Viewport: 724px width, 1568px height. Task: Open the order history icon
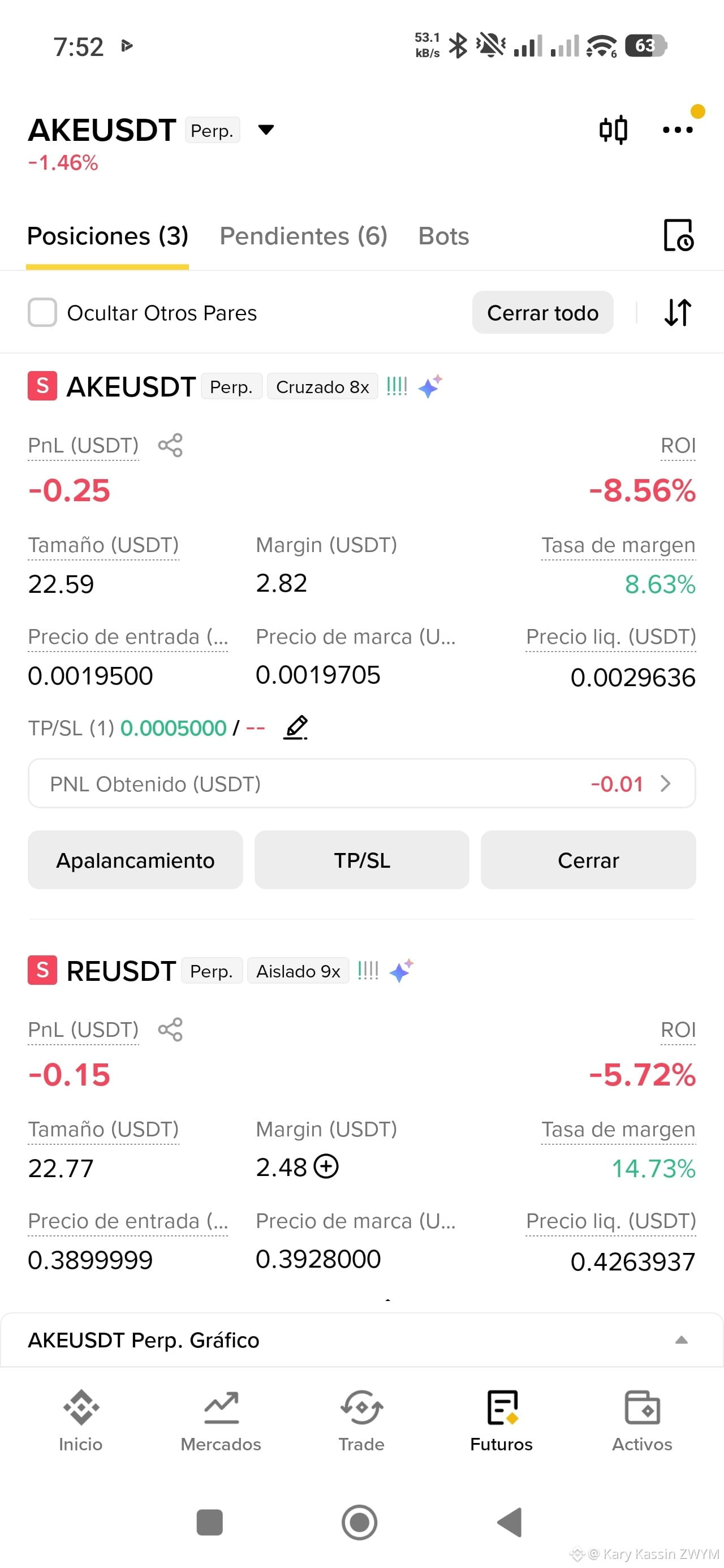point(678,235)
